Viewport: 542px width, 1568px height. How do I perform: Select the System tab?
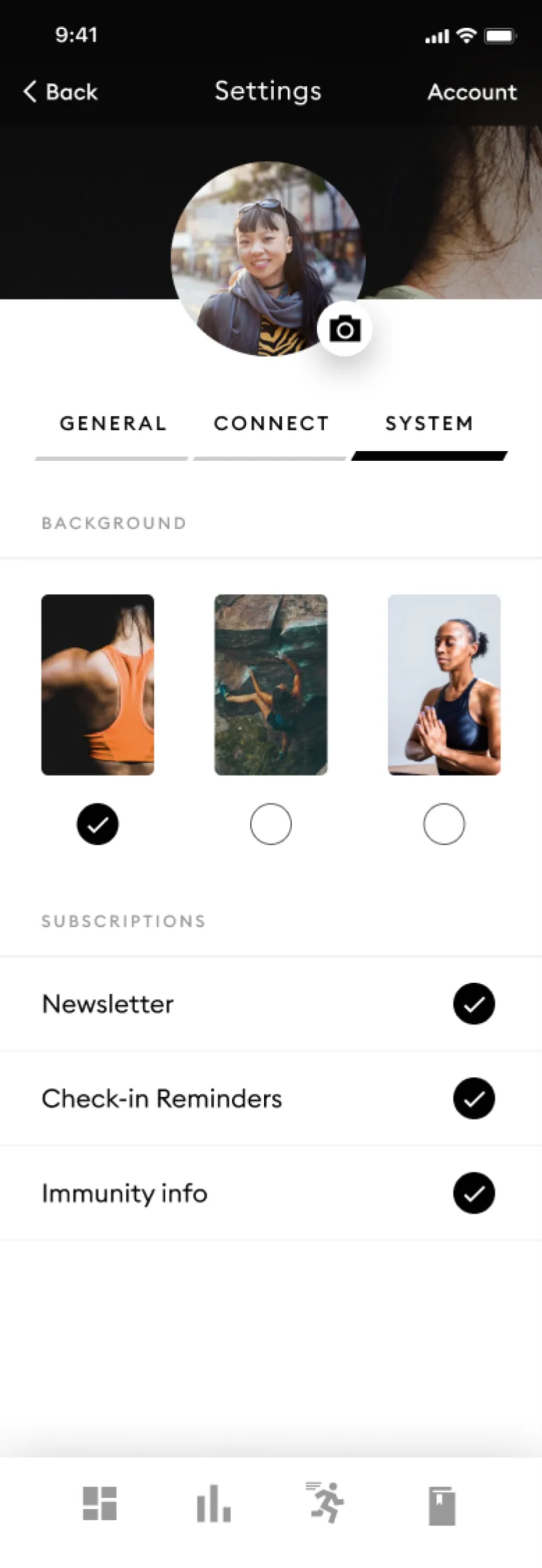click(429, 423)
